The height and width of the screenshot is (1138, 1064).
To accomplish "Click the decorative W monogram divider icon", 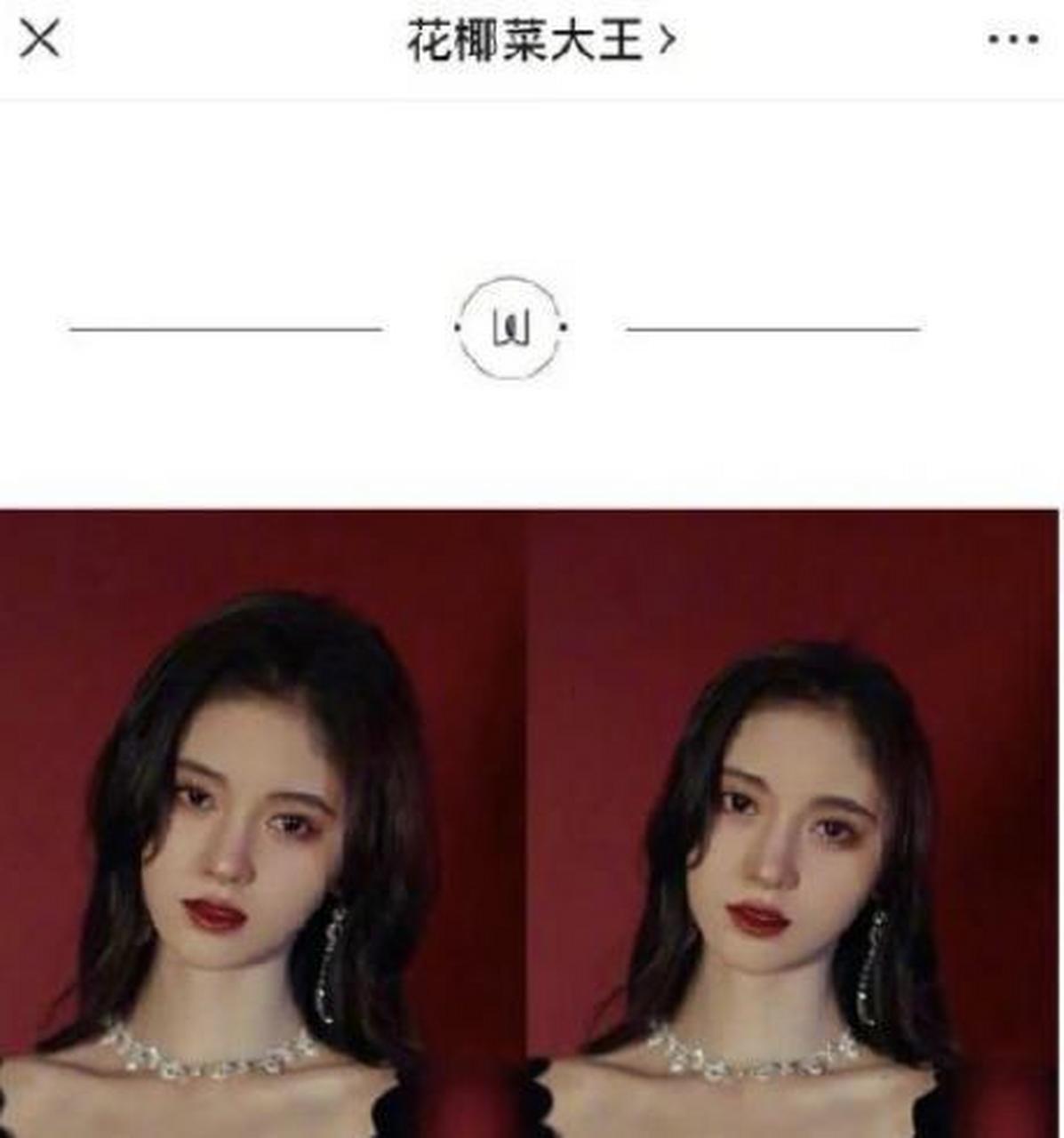I will click(x=511, y=327).
